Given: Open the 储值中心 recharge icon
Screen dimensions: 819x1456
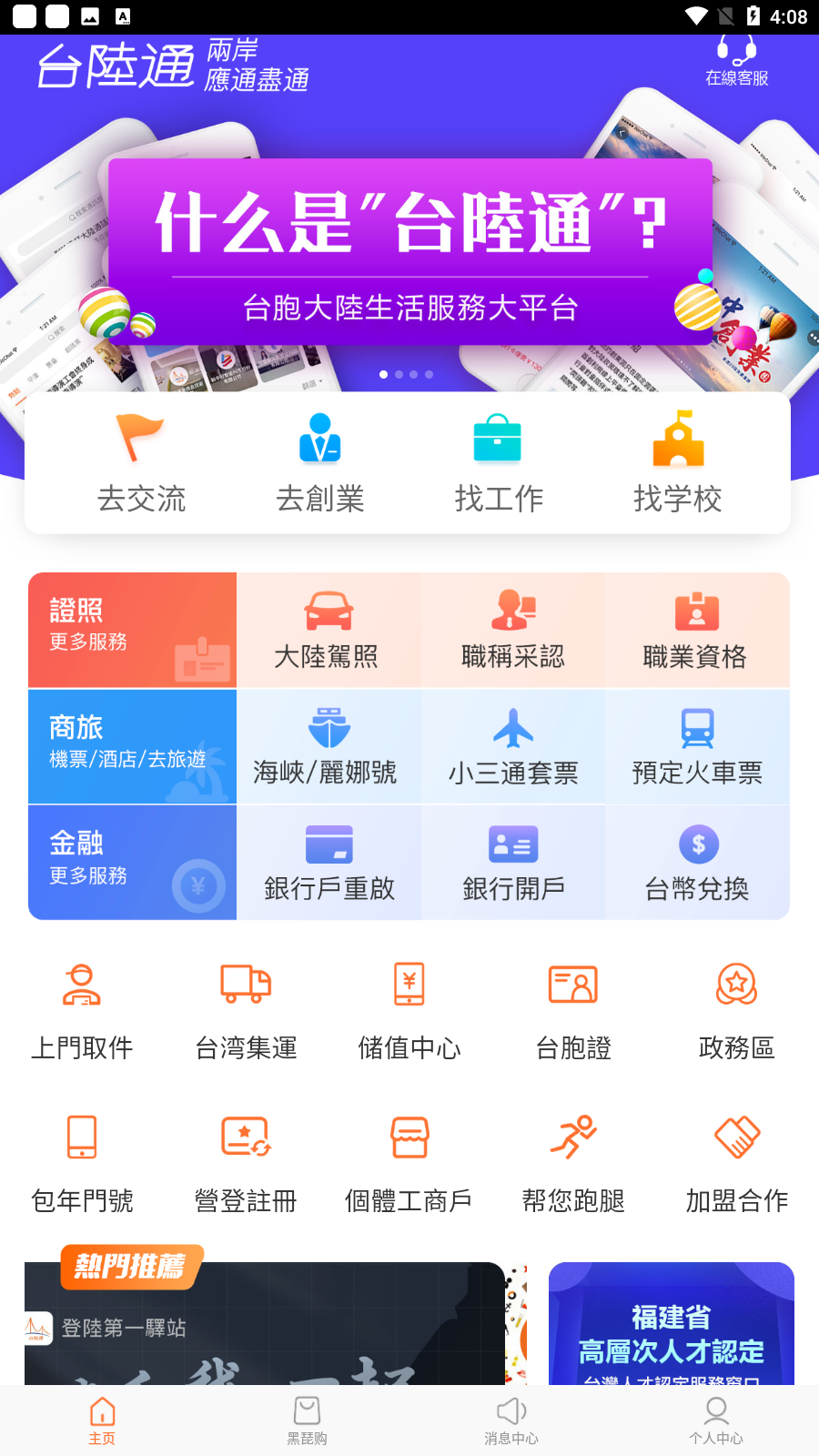Looking at the screenshot, I should [x=409, y=984].
